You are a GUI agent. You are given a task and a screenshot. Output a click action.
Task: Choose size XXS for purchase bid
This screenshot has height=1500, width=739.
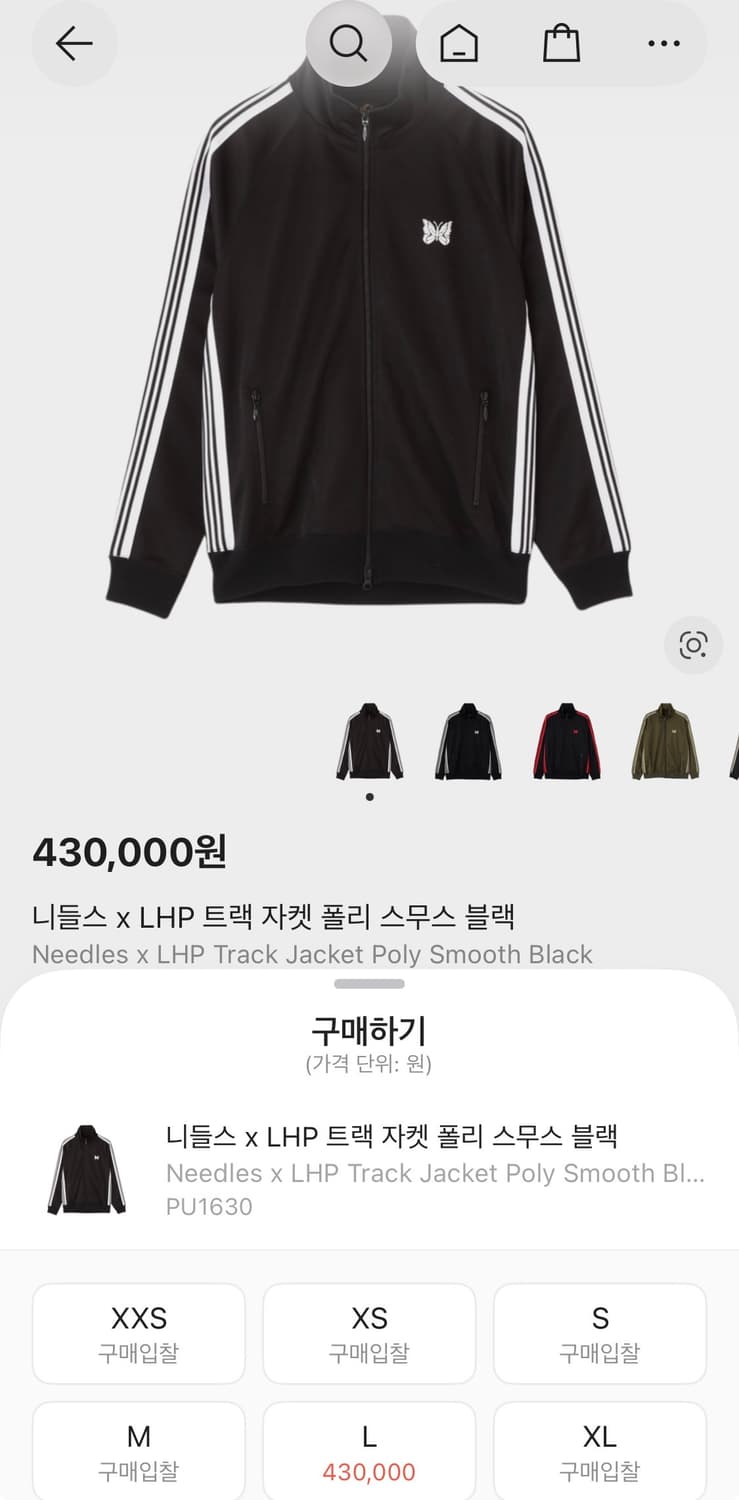pos(138,1334)
